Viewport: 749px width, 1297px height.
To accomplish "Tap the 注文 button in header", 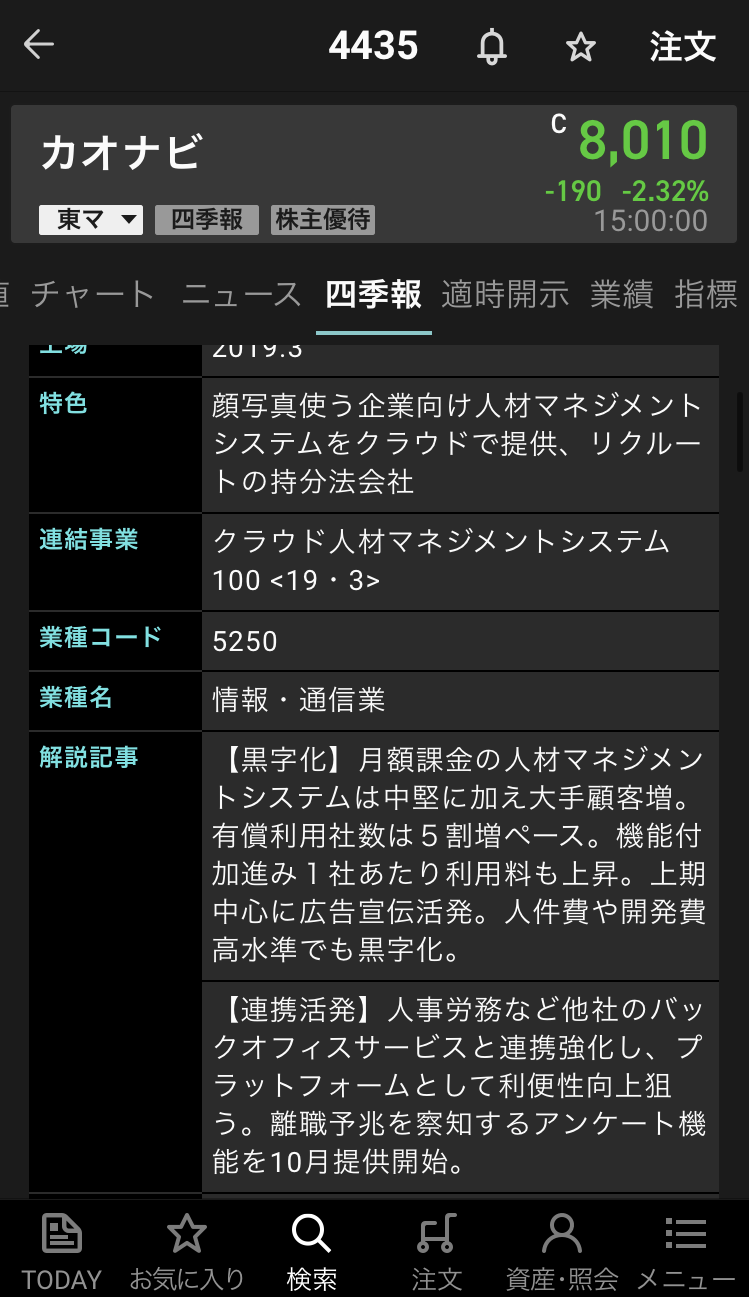I will [683, 47].
